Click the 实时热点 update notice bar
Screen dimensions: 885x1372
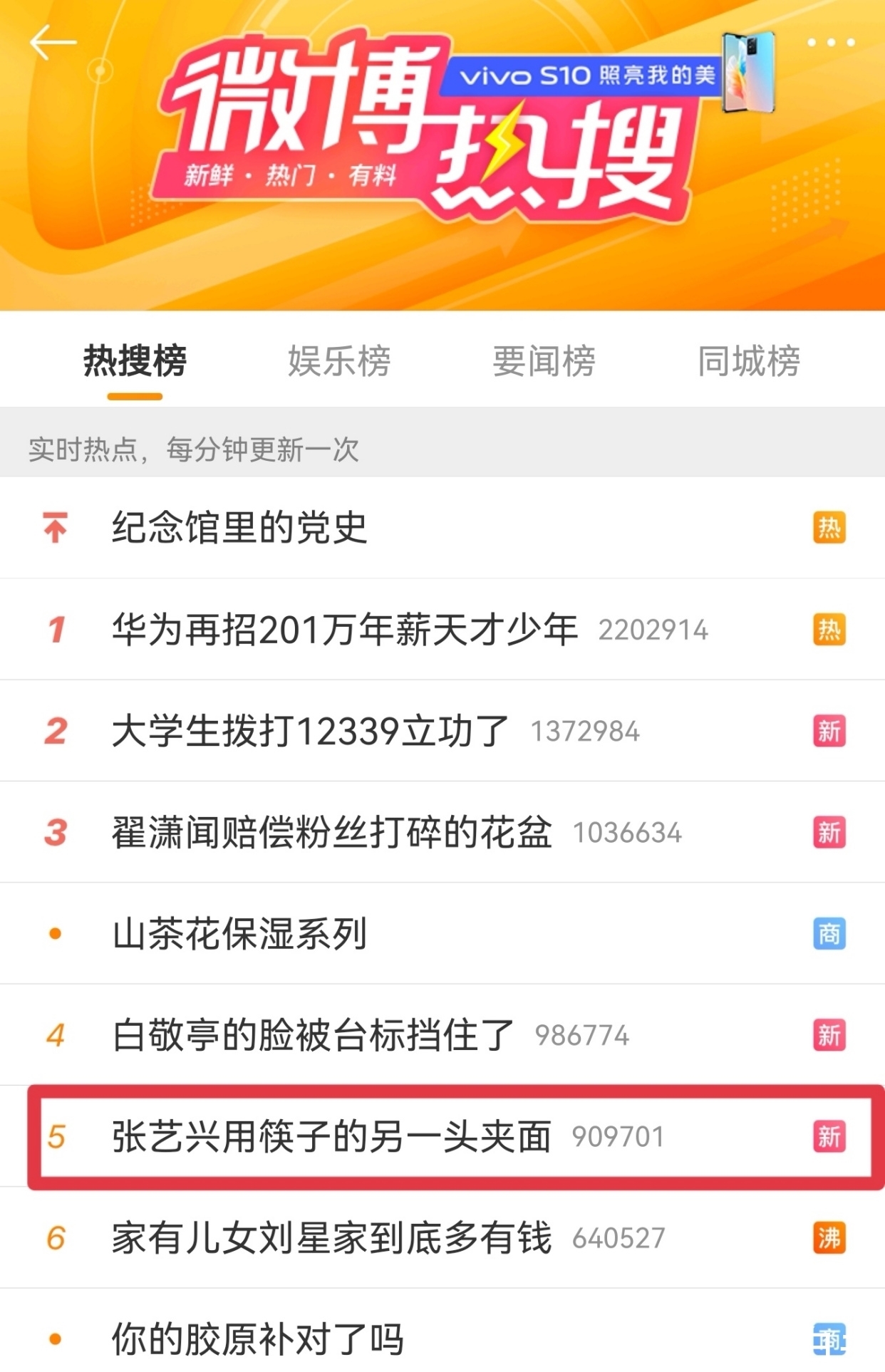tap(192, 449)
